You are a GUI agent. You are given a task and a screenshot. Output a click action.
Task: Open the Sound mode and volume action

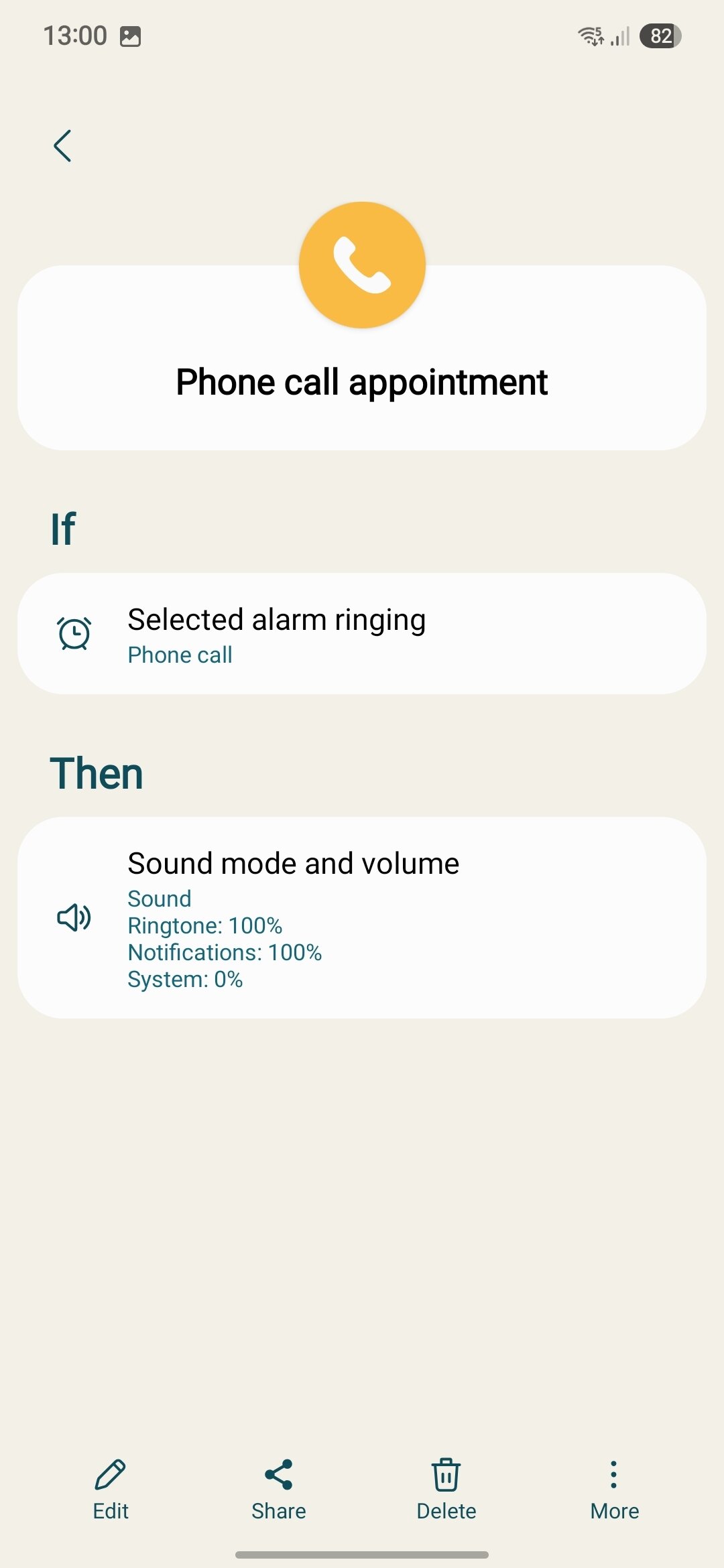362,917
